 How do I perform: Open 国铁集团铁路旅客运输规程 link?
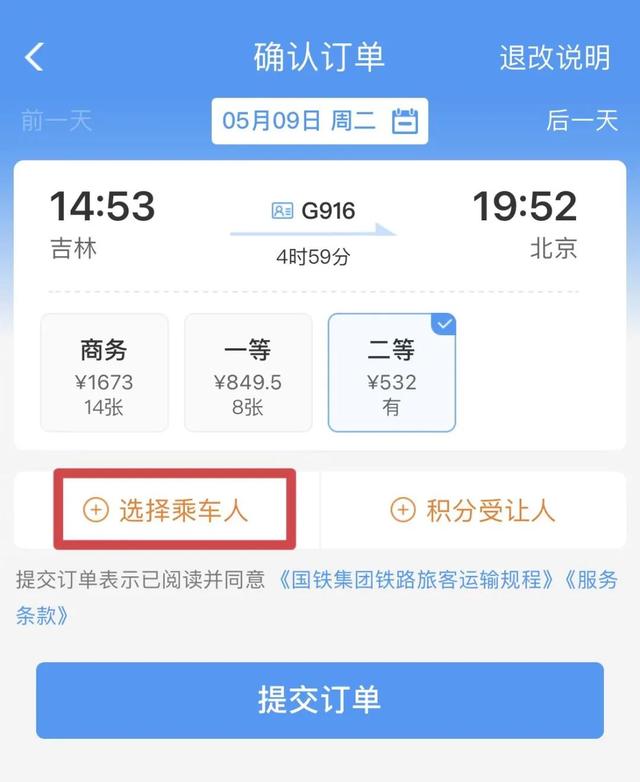pos(412,580)
